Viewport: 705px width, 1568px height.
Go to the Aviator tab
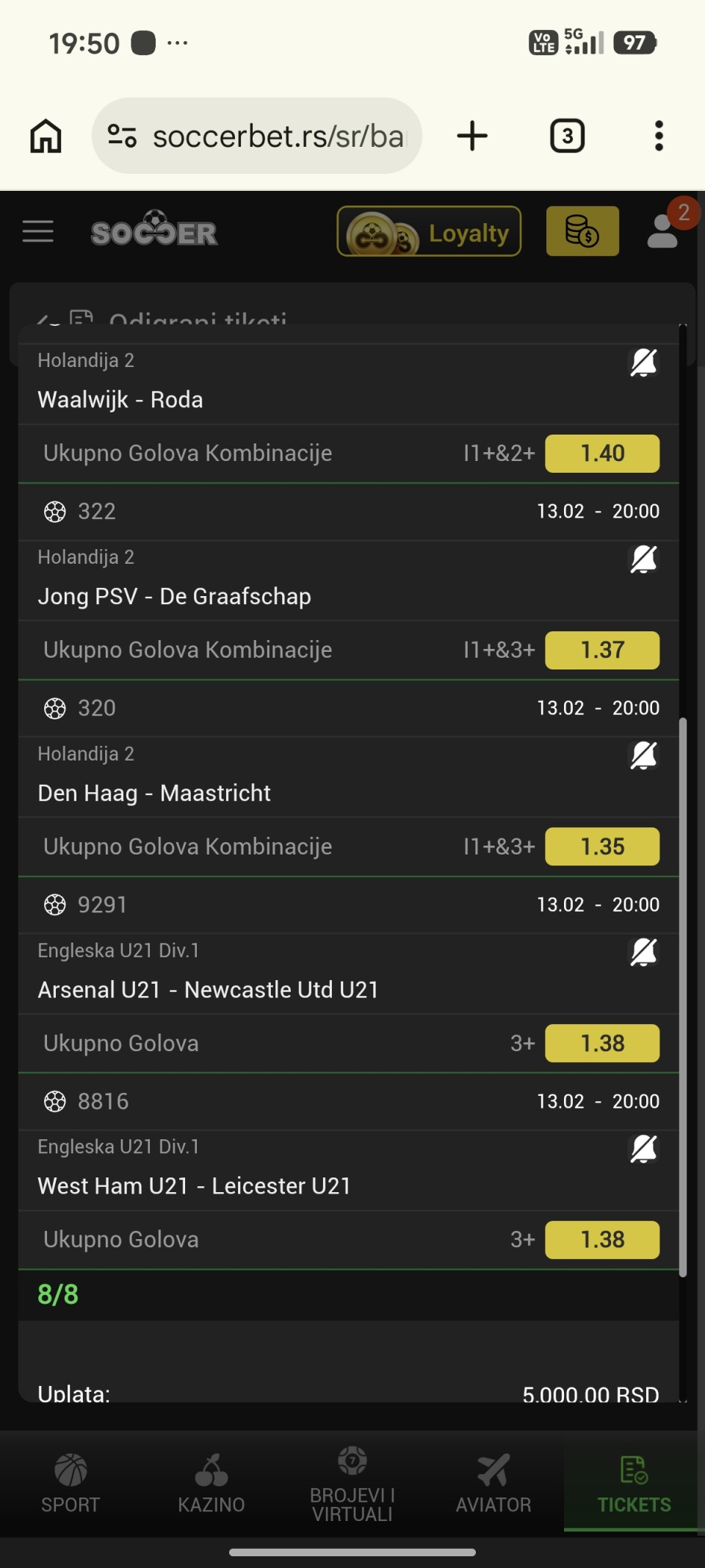[x=493, y=1484]
